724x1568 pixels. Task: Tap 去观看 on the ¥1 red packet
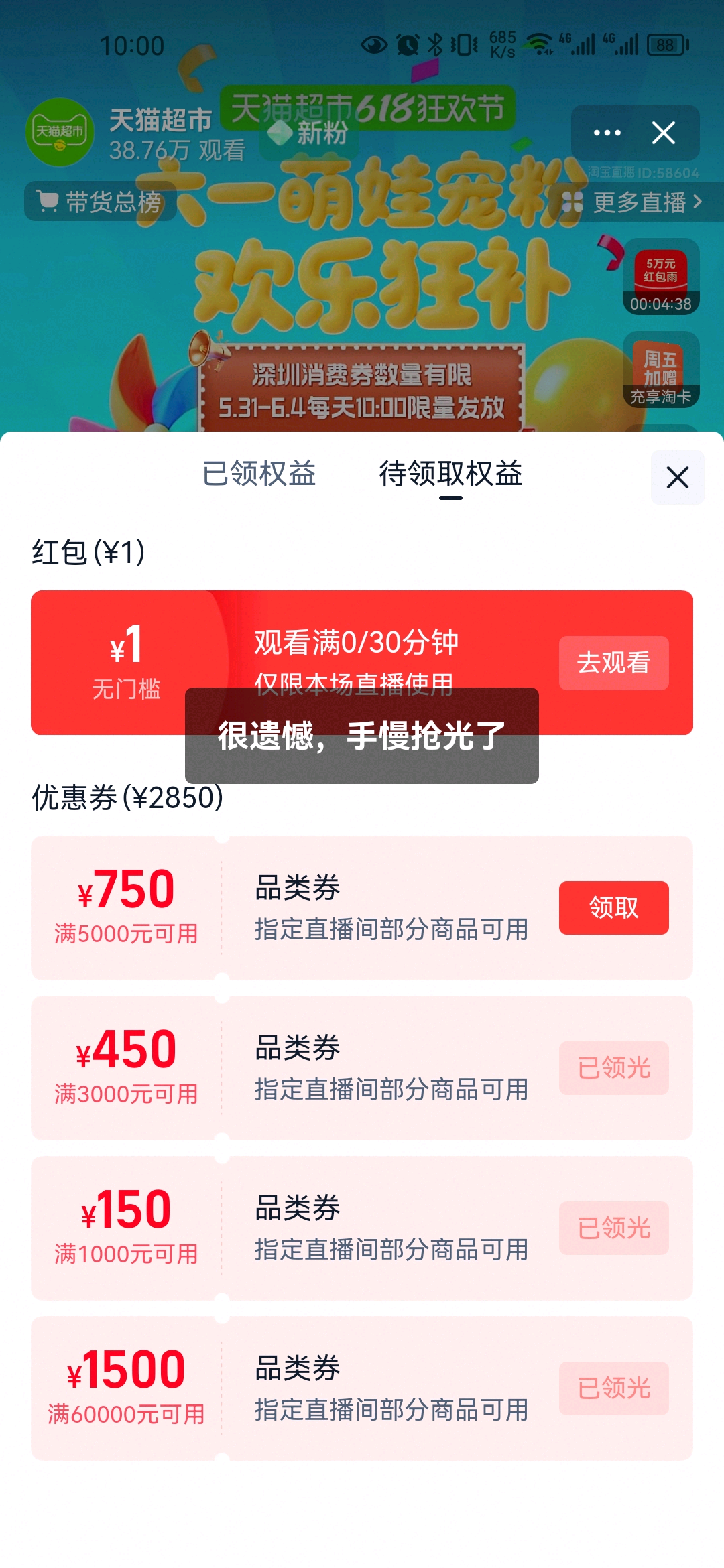[613, 663]
